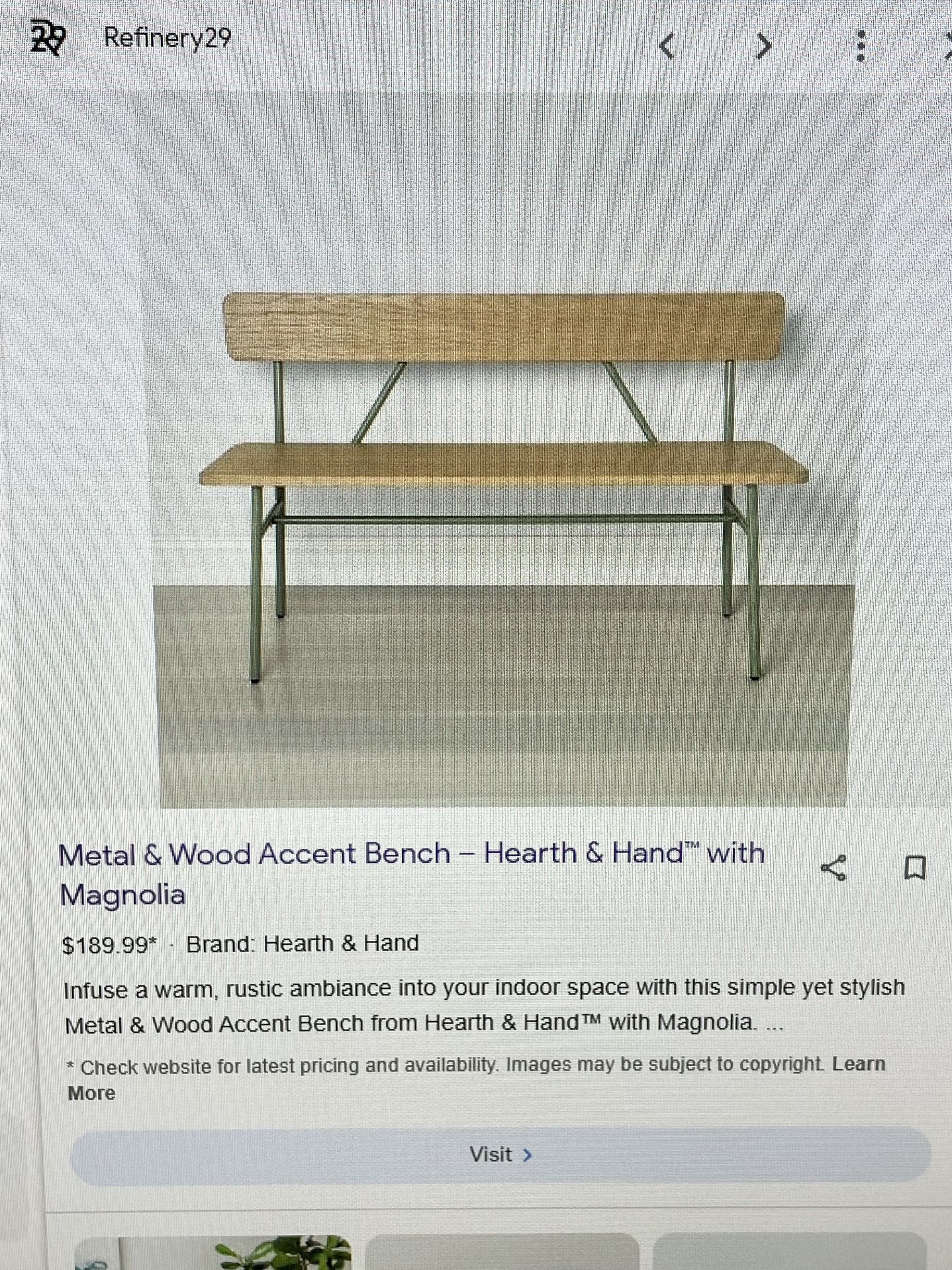
Task: Open the three-dot overflow menu
Action: [861, 46]
